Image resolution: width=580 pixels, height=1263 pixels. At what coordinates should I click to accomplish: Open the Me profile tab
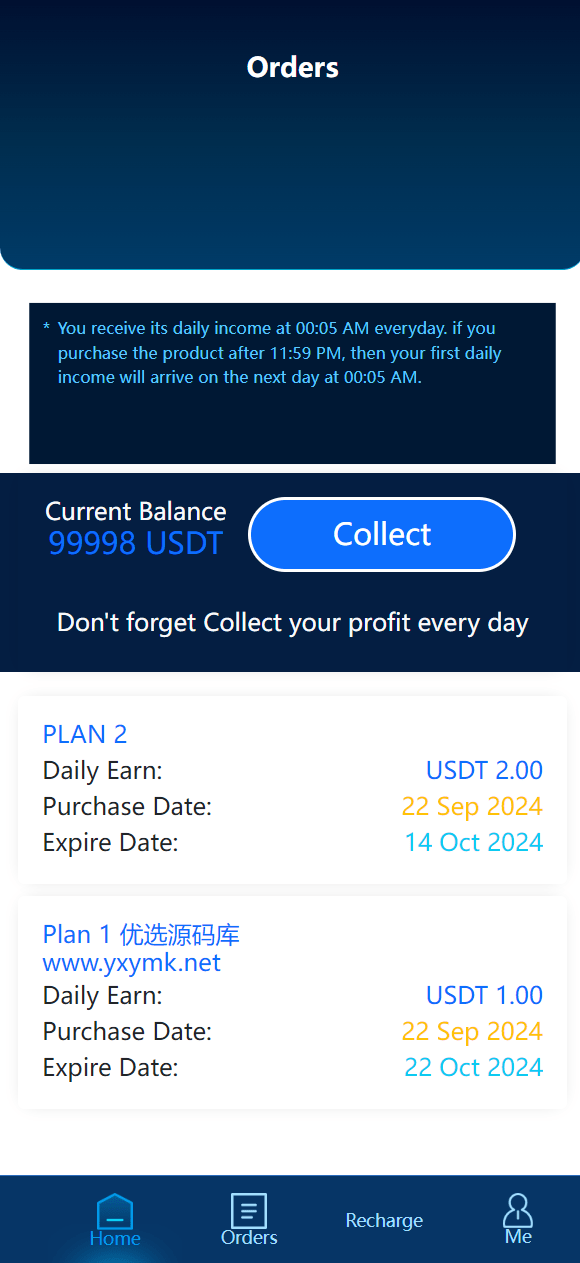[x=518, y=1220]
